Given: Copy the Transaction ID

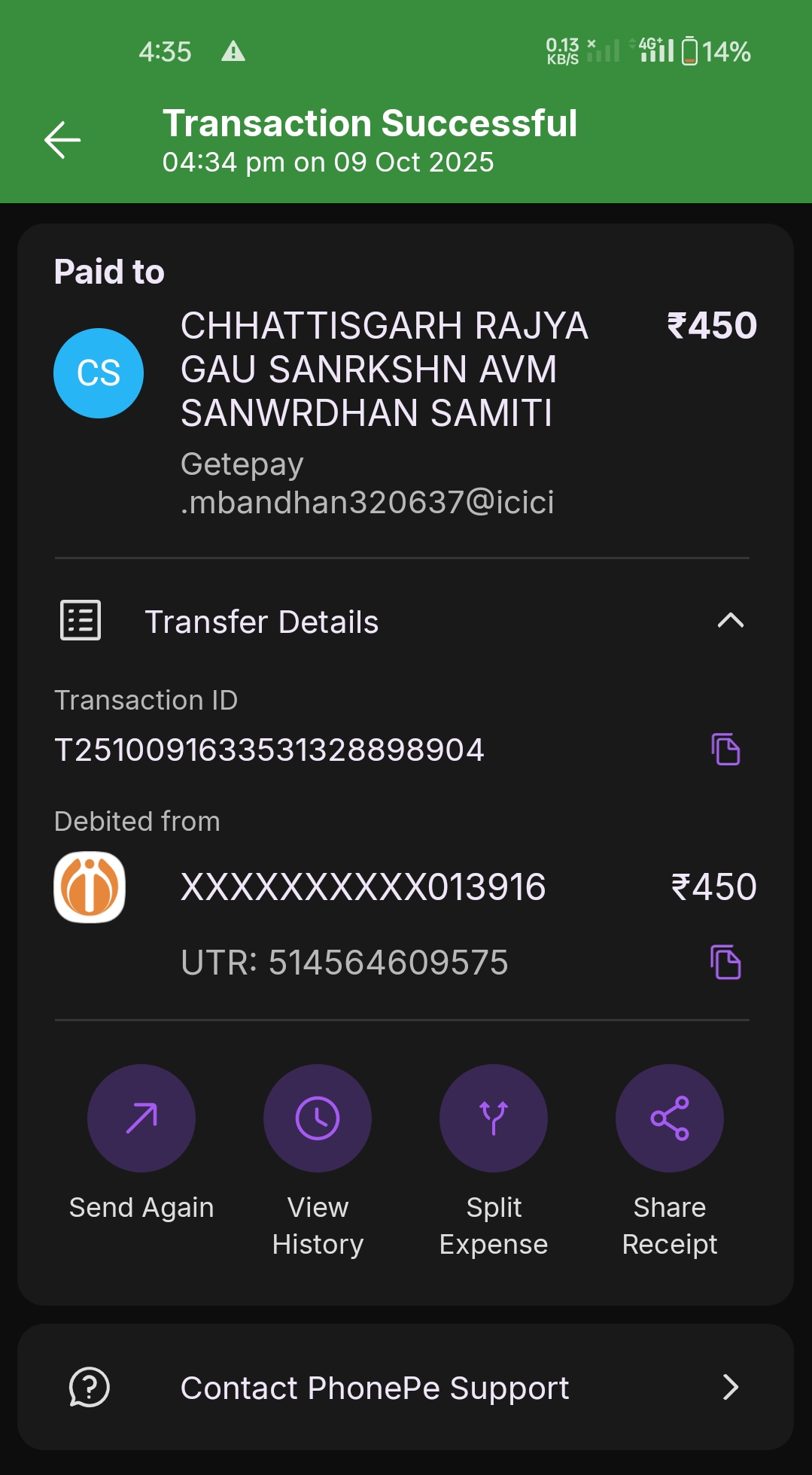Looking at the screenshot, I should [726, 750].
